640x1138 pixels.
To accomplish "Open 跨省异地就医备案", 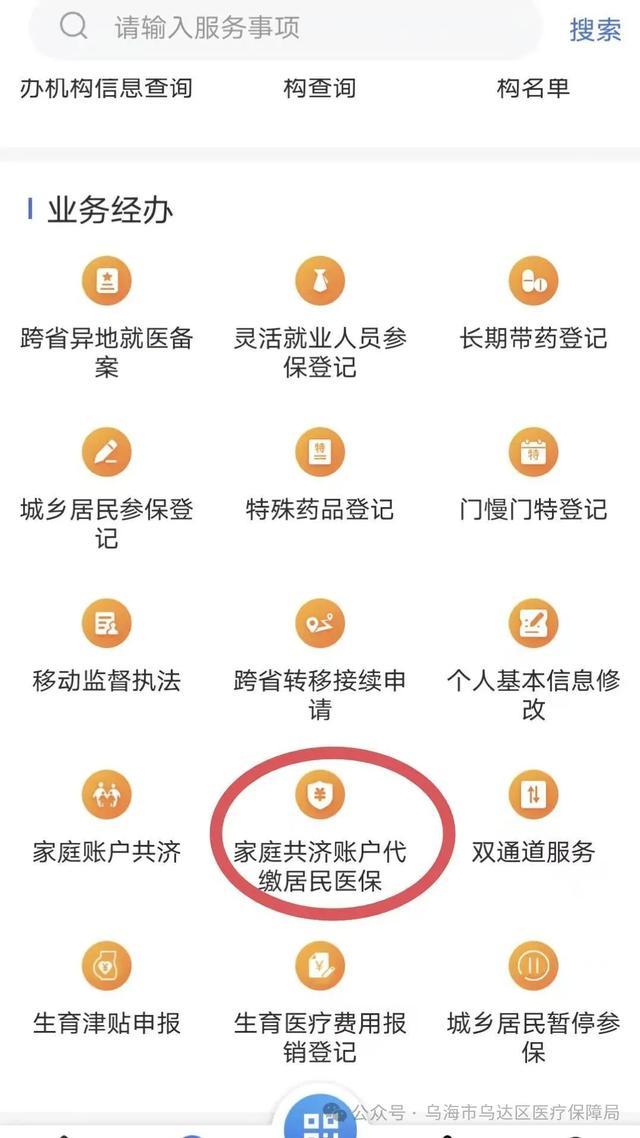I will 107,317.
